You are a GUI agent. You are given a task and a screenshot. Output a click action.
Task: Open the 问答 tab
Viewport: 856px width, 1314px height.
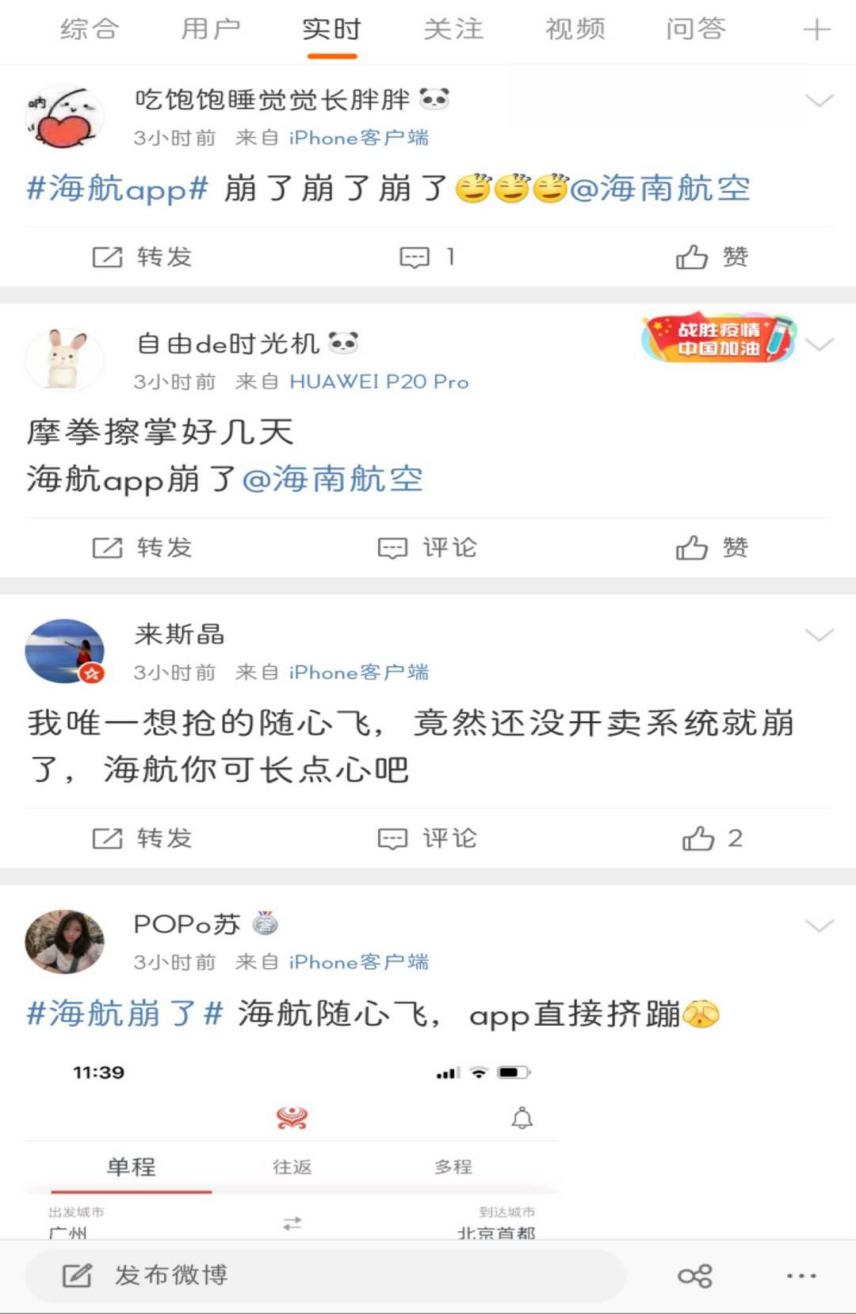tap(696, 30)
